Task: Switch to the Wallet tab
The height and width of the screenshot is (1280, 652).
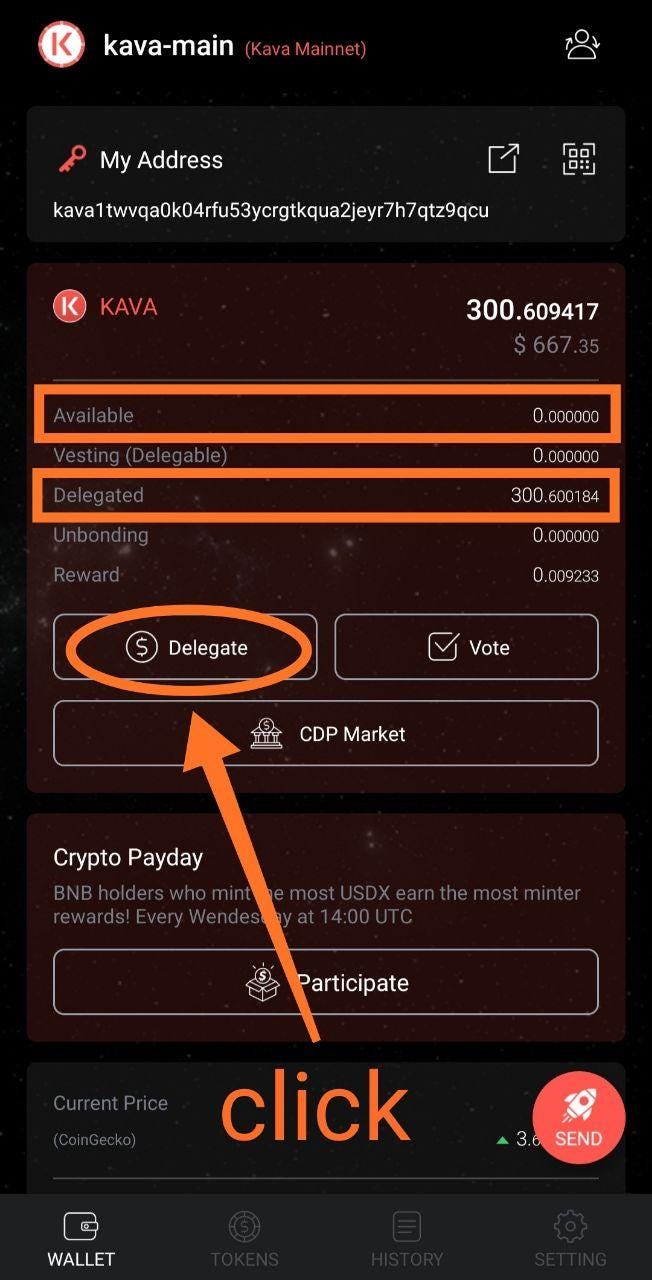Action: tap(81, 1238)
